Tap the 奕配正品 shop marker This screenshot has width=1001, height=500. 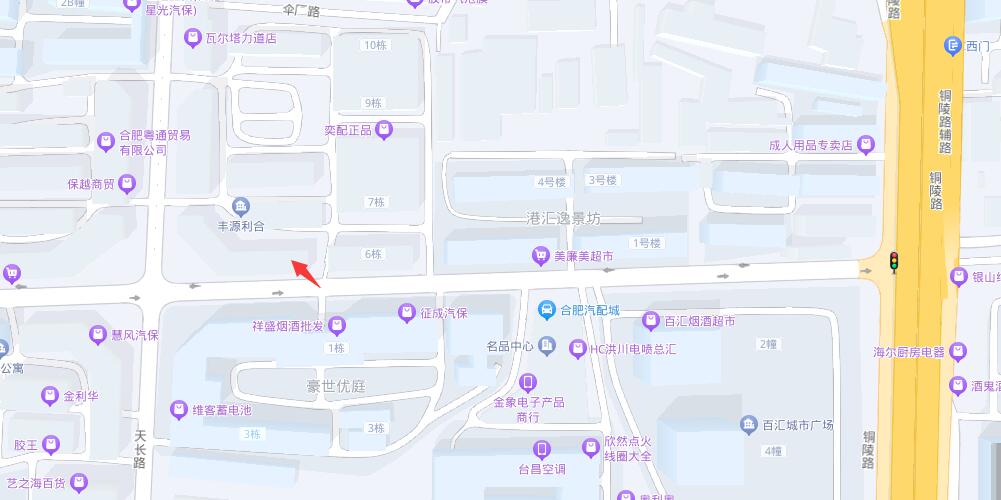coord(384,130)
